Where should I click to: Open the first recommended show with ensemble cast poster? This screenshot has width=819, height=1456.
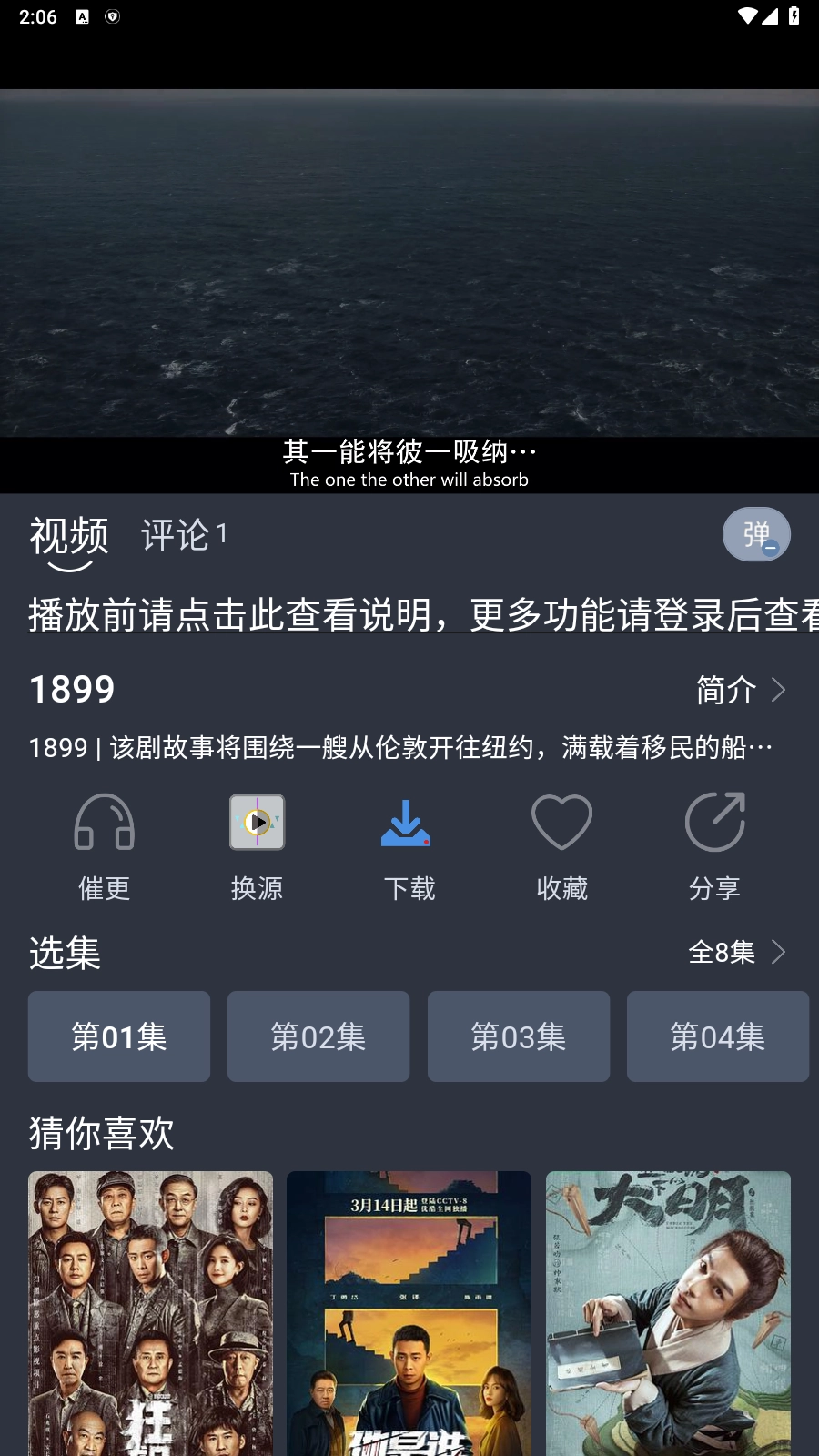click(x=150, y=1312)
